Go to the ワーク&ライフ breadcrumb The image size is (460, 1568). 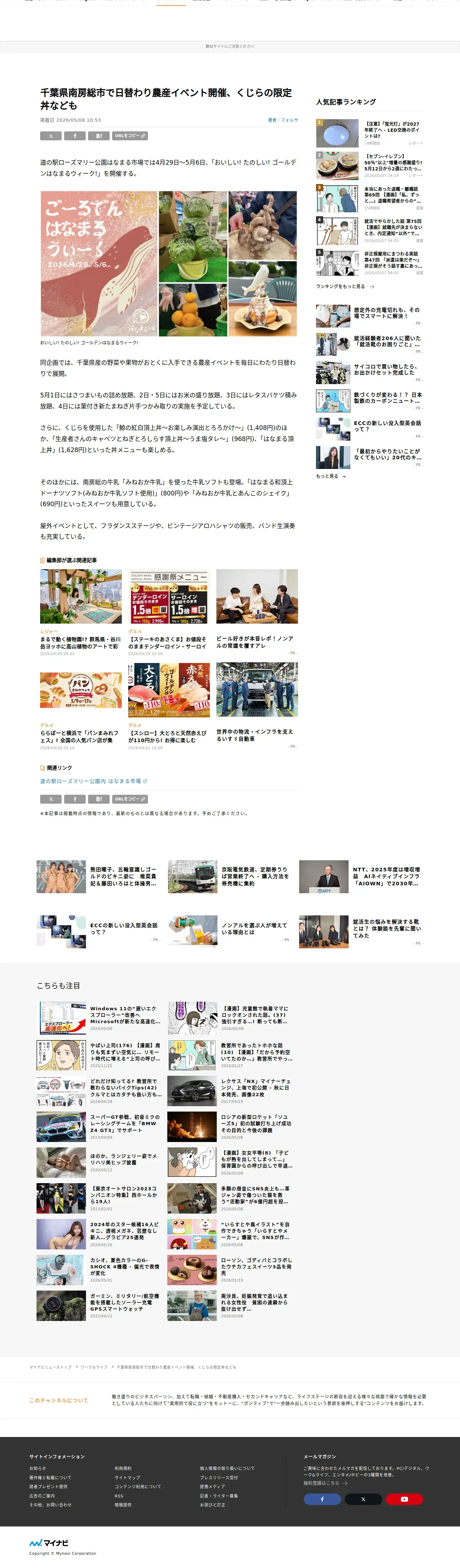[94, 1367]
